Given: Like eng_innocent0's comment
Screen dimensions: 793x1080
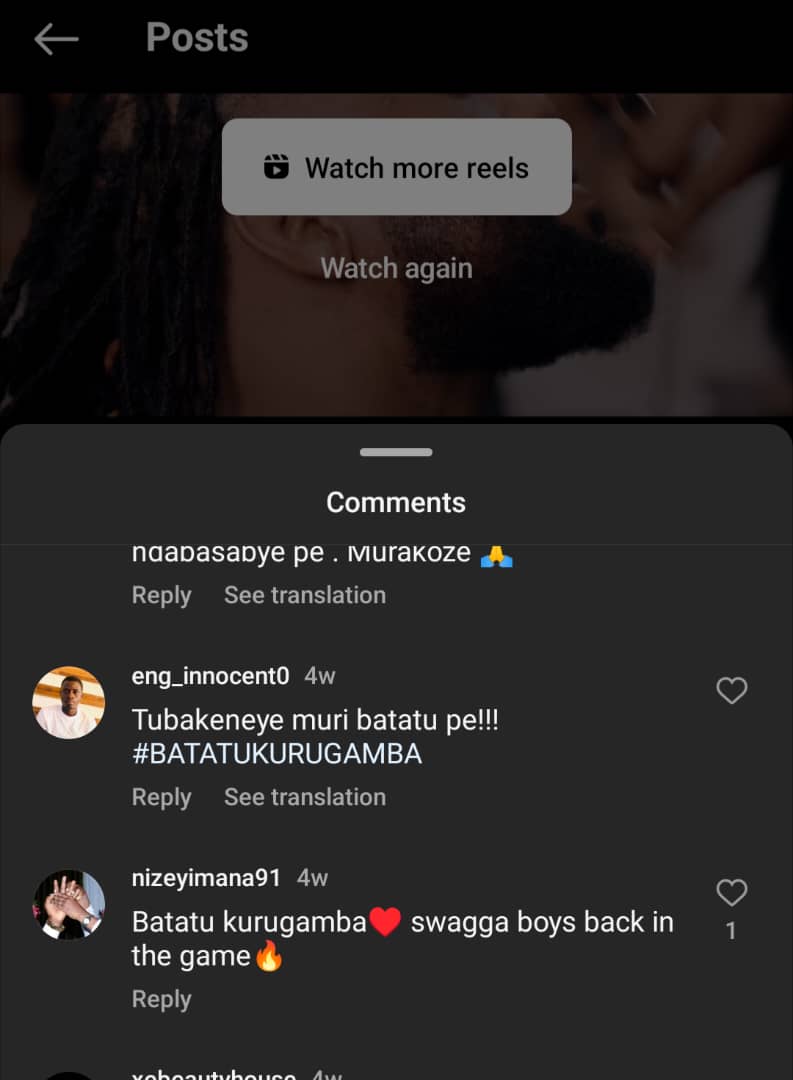Looking at the screenshot, I should [x=732, y=690].
